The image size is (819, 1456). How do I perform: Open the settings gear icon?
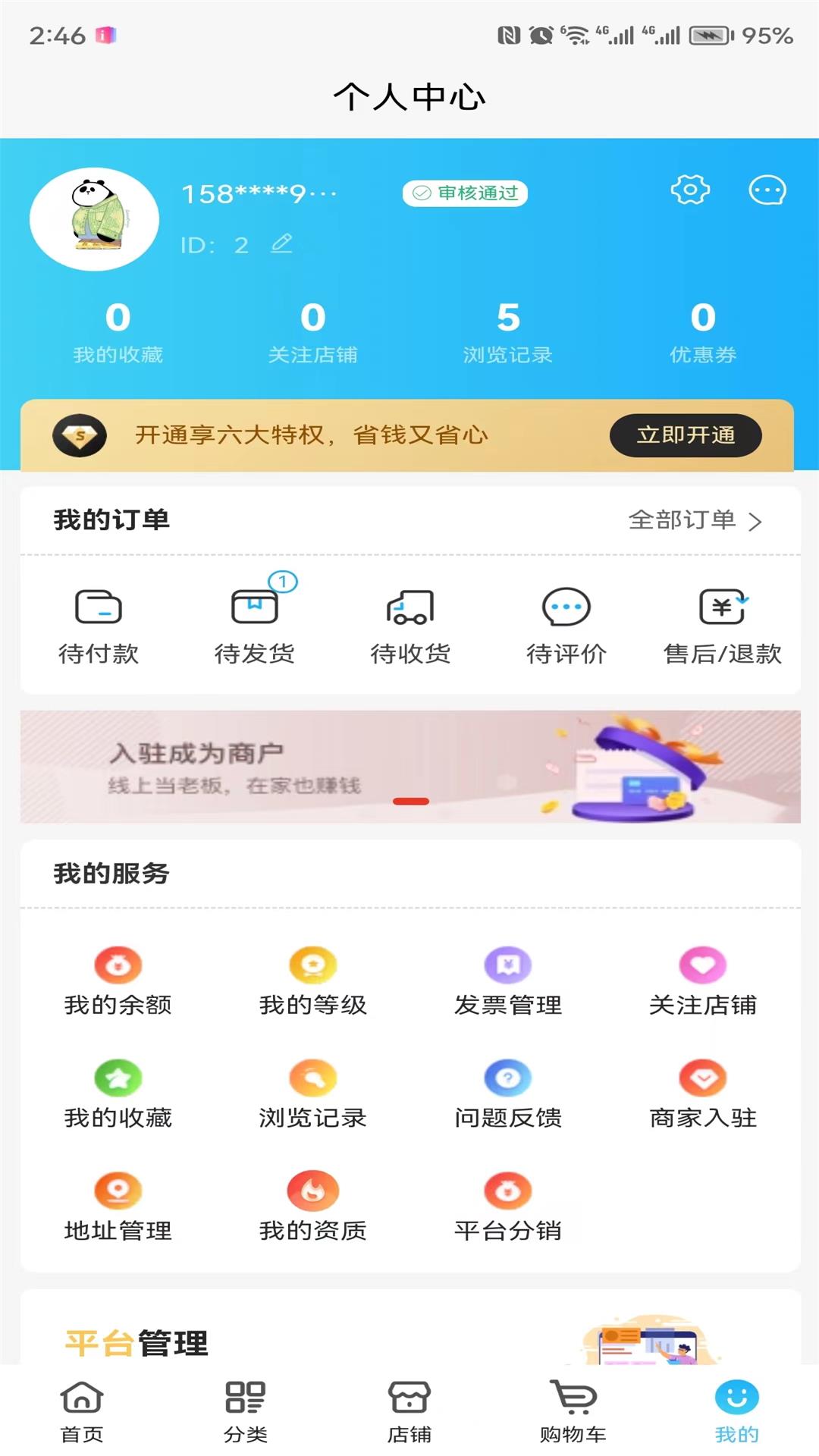(x=690, y=190)
